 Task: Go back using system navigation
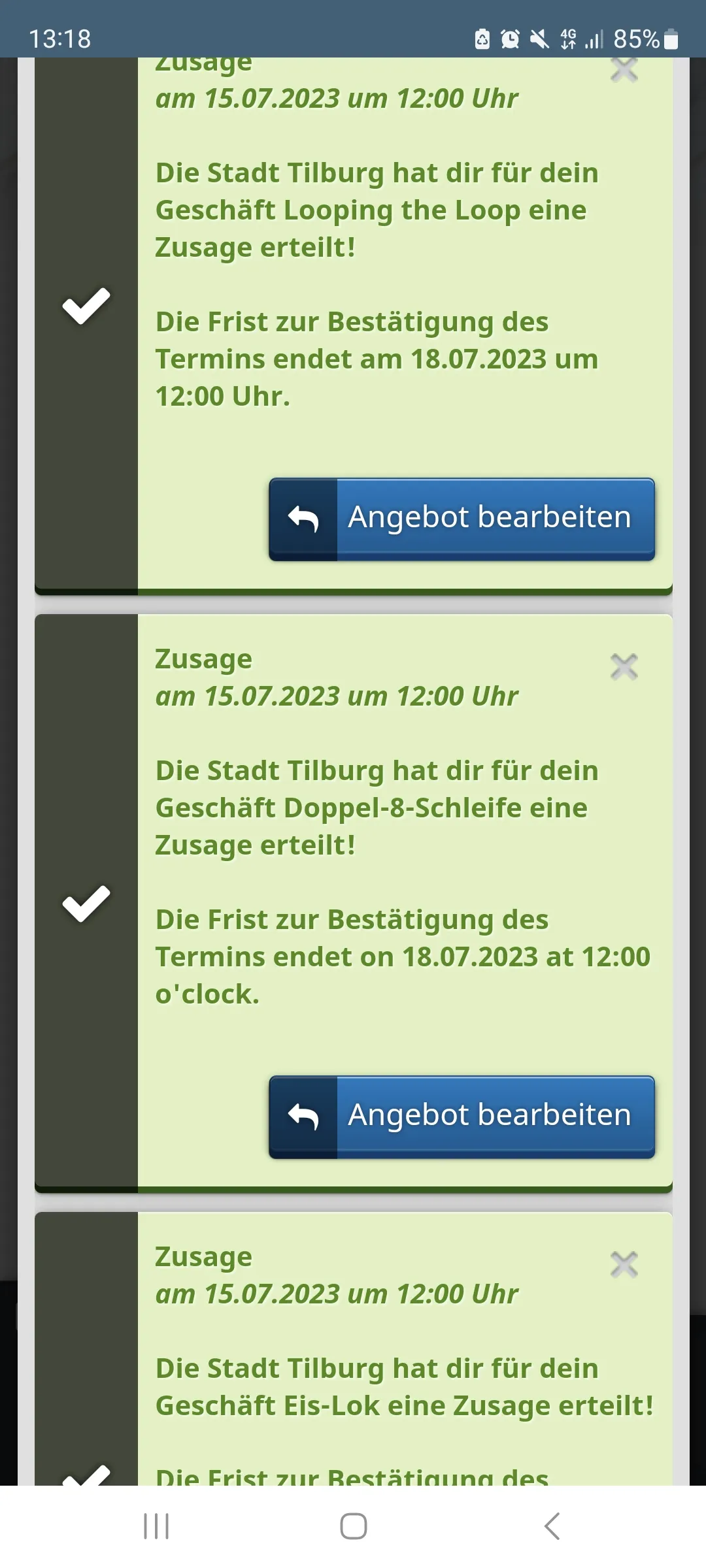point(552,1526)
